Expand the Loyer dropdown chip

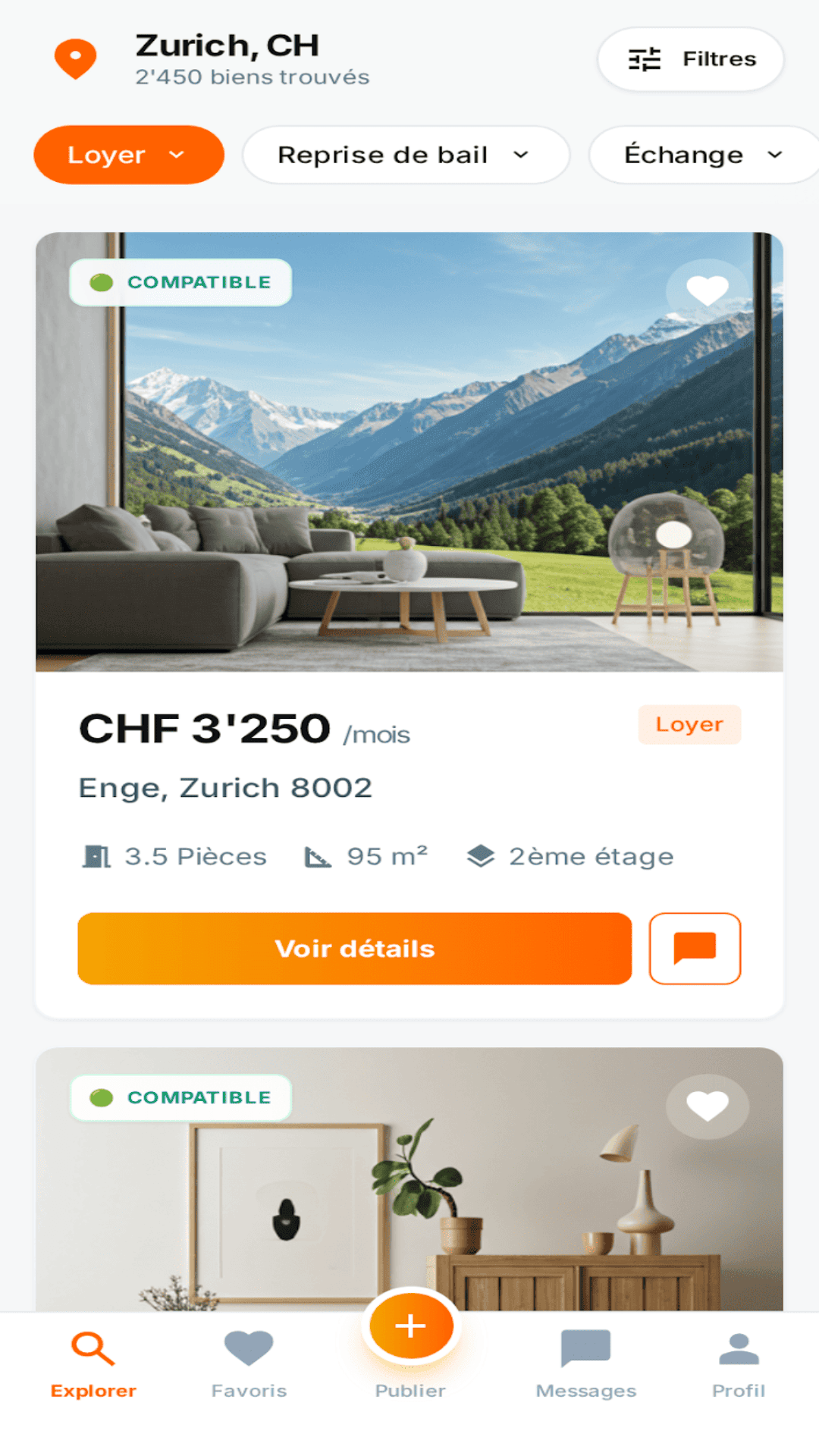[x=129, y=155]
